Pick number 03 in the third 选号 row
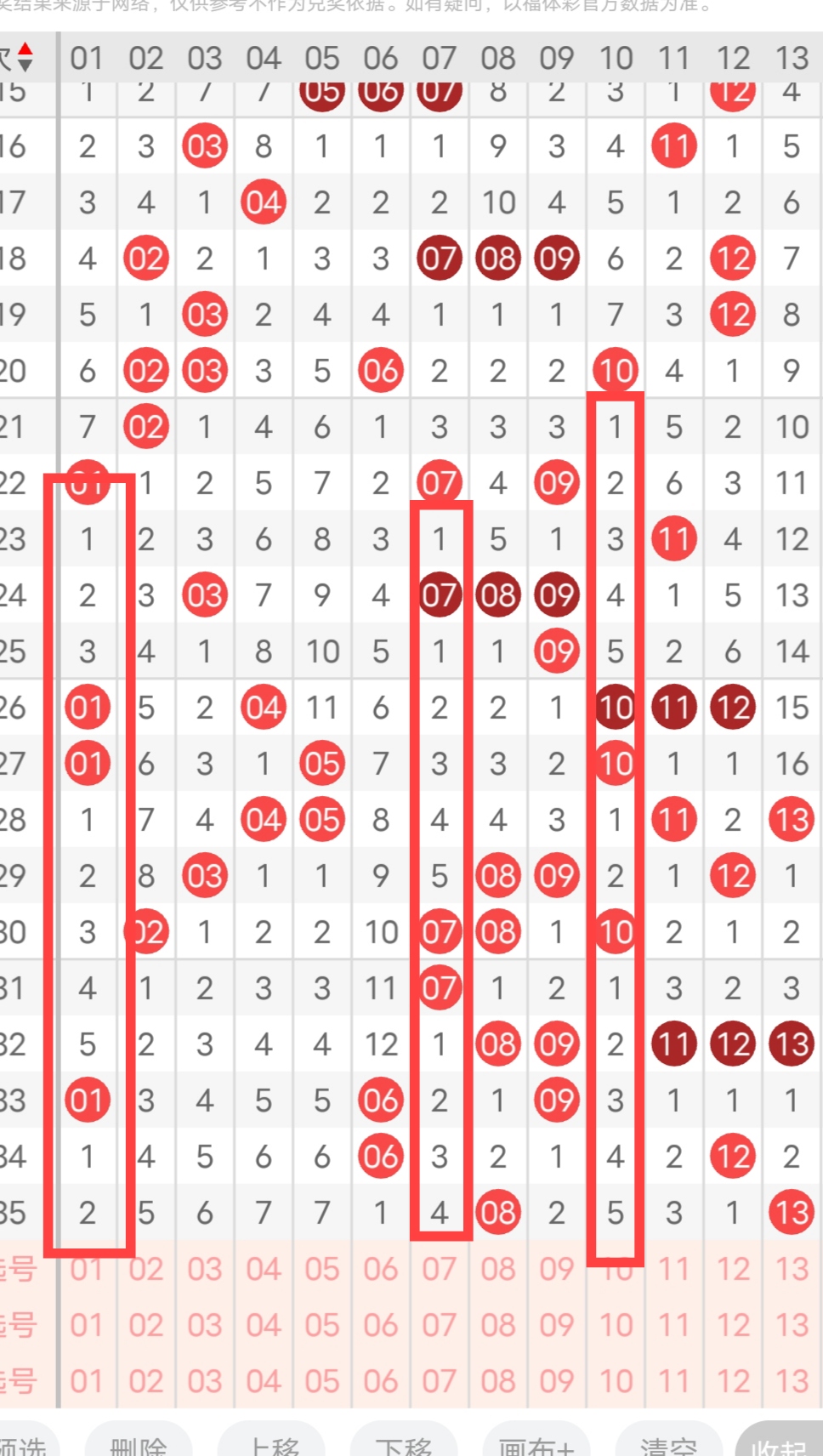 (205, 1381)
